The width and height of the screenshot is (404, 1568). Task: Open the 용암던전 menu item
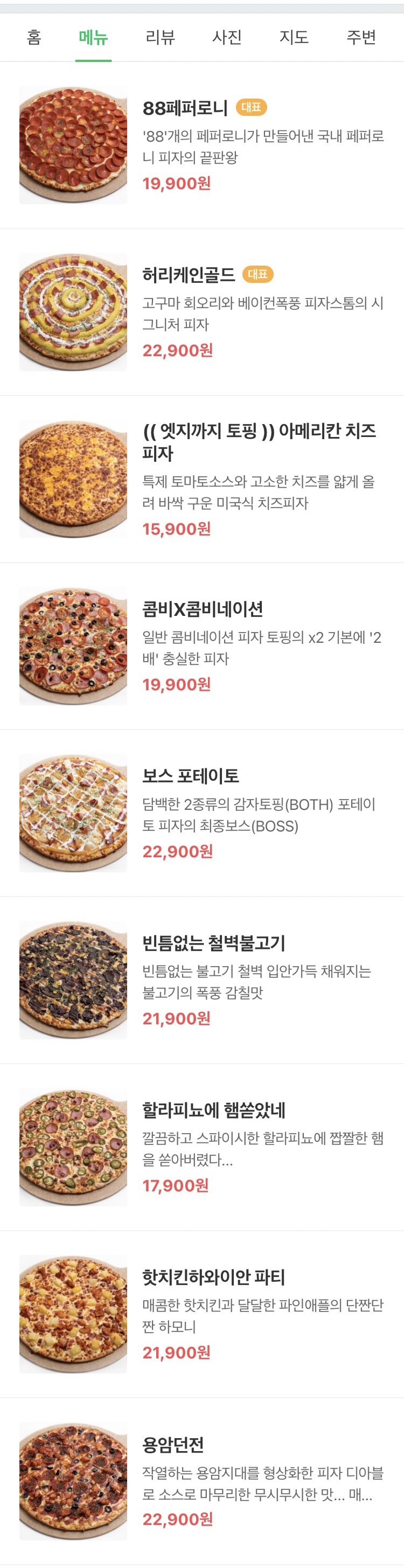coord(173,1445)
